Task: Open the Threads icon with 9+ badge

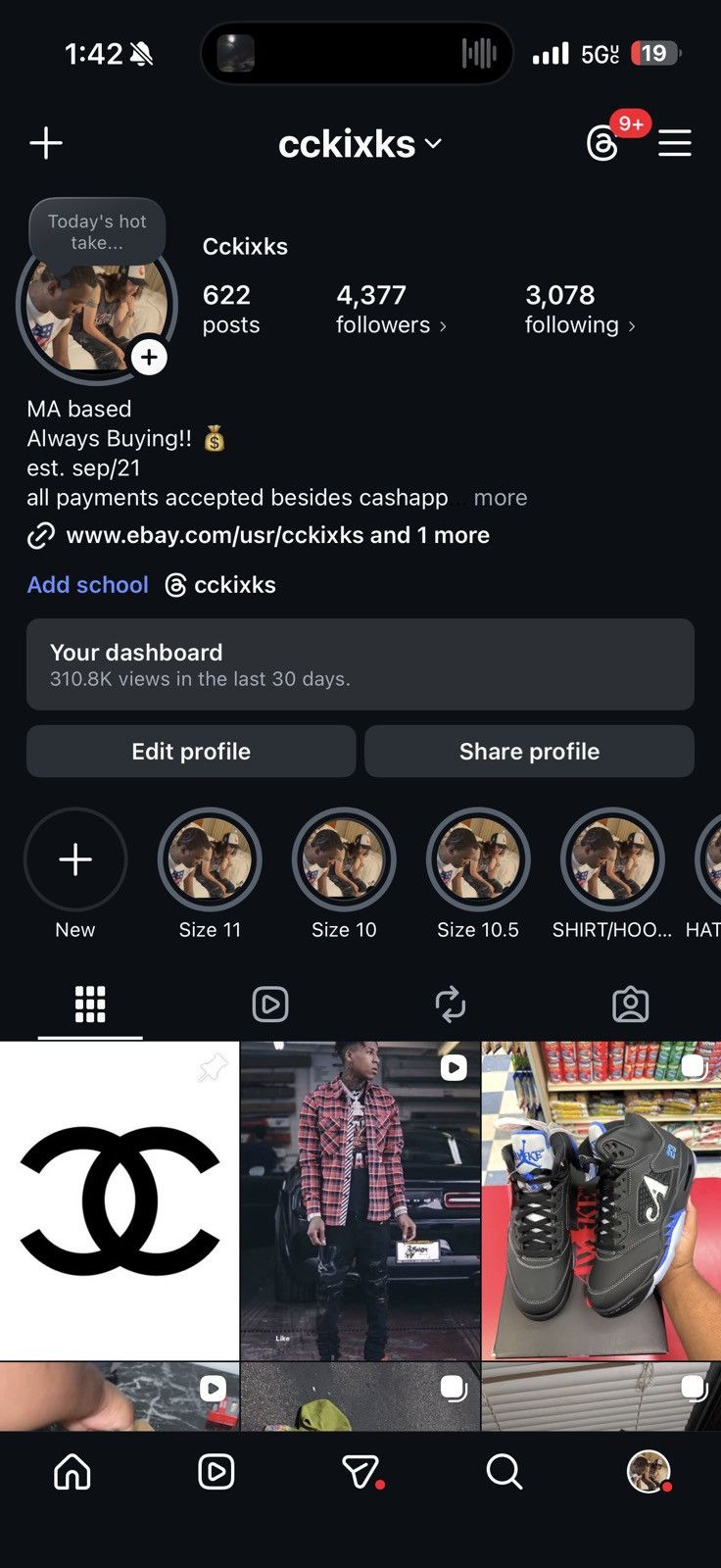Action: [x=603, y=144]
